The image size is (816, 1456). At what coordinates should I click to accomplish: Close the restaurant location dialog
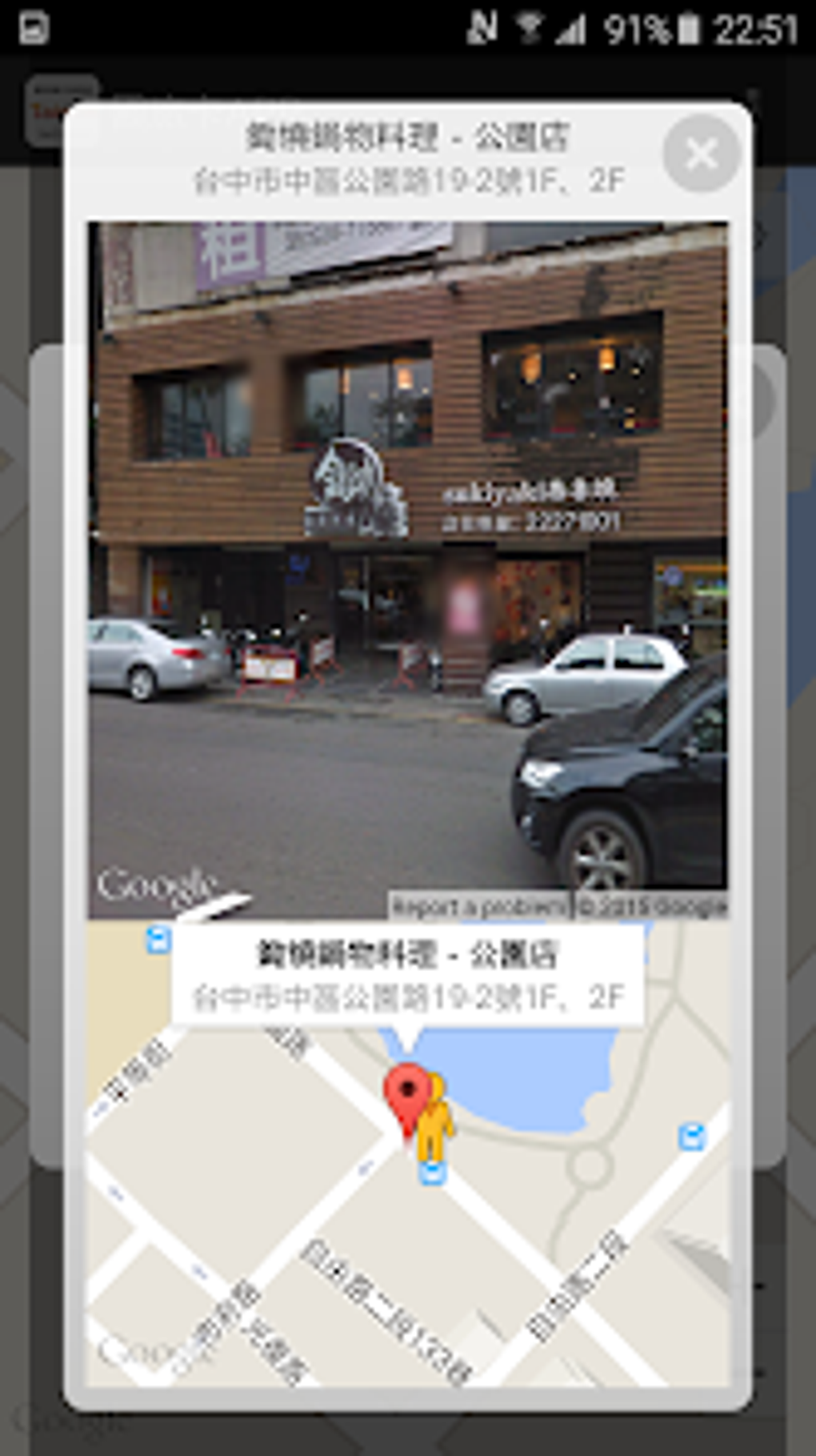pyautogui.click(x=701, y=154)
